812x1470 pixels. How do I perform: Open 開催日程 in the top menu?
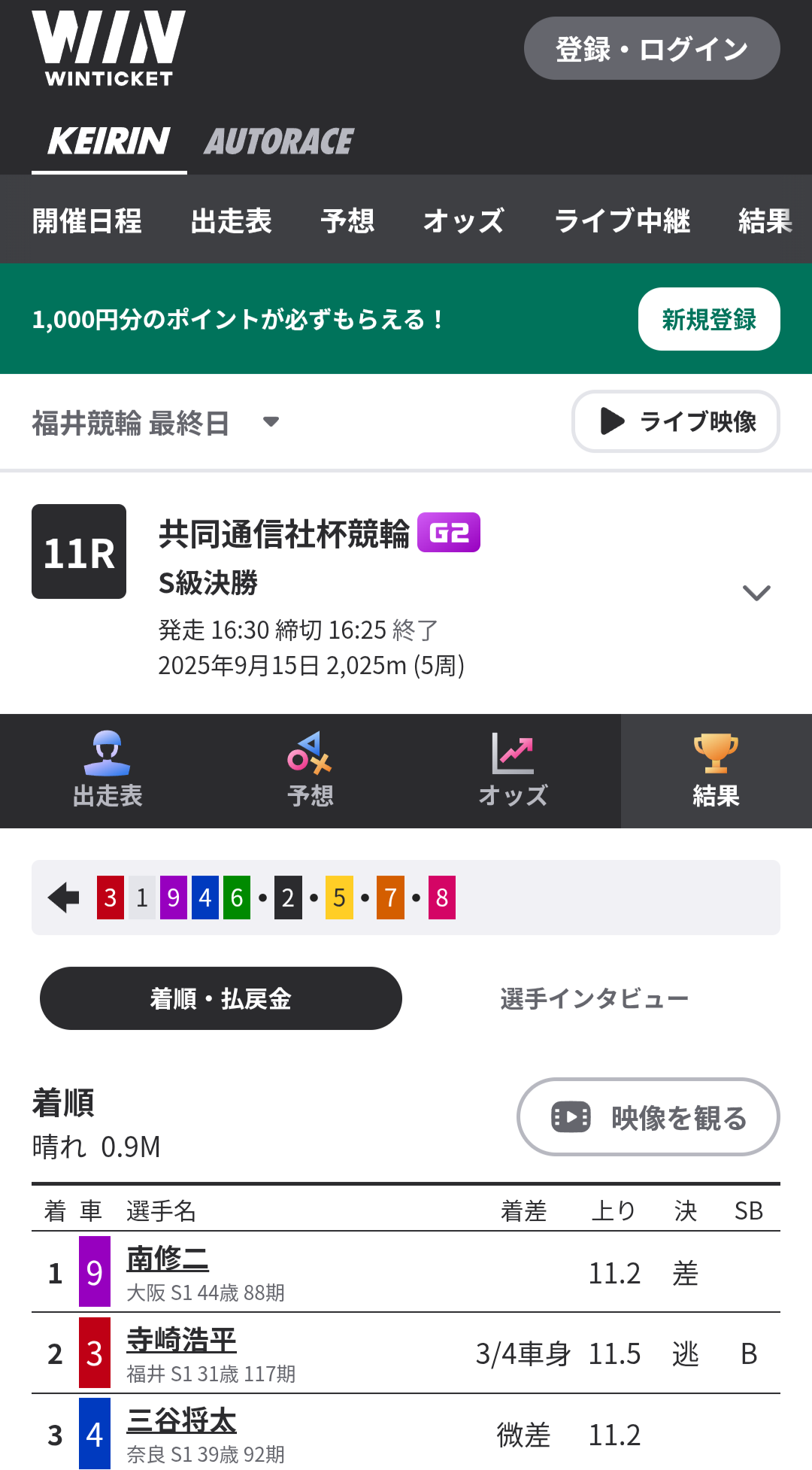[x=87, y=220]
